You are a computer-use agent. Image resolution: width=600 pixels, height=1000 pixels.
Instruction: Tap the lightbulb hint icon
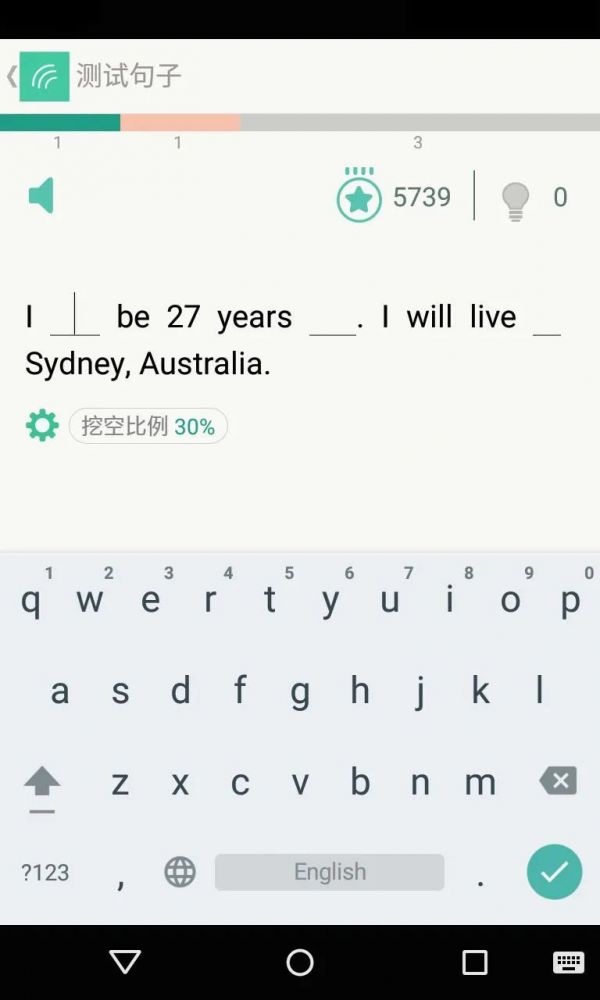(x=515, y=199)
